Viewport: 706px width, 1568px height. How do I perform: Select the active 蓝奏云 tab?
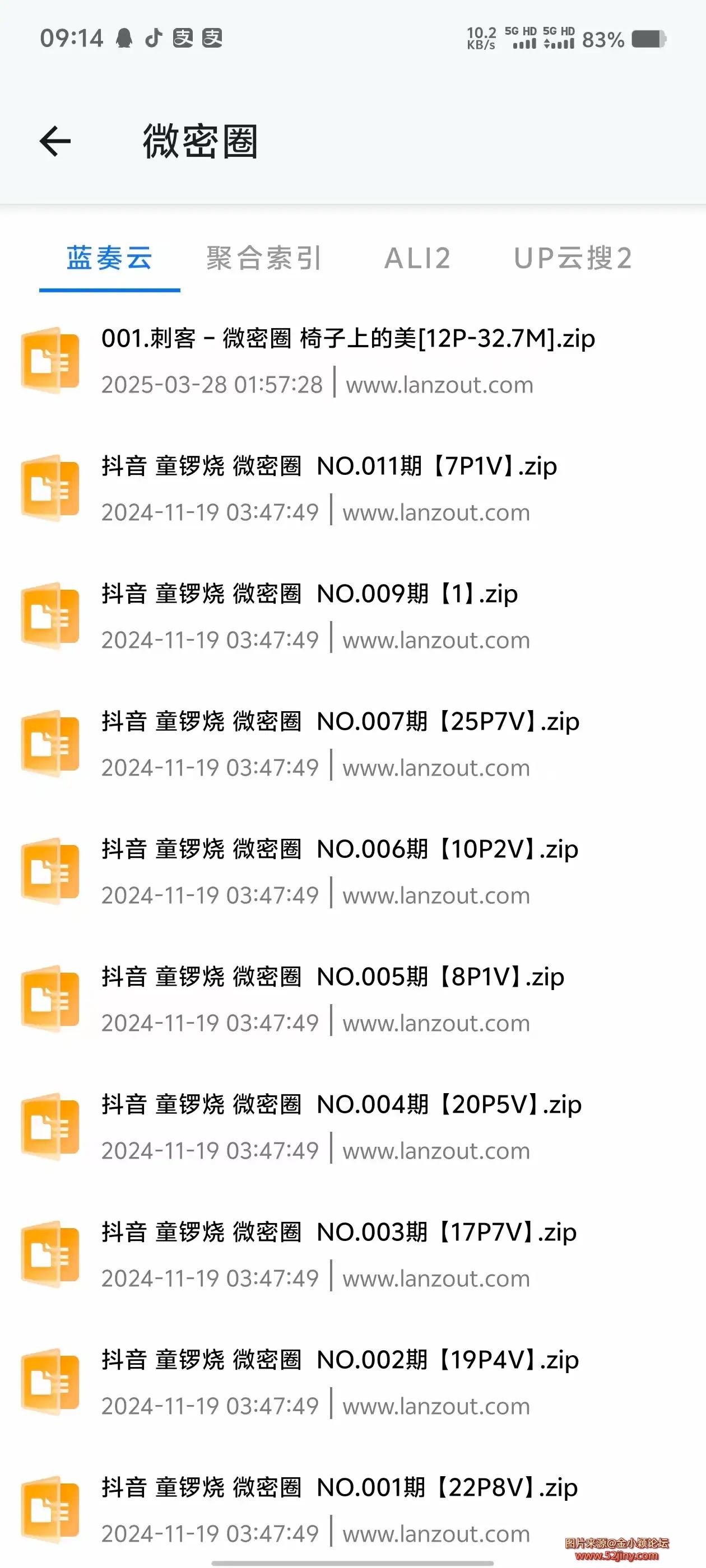[110, 258]
